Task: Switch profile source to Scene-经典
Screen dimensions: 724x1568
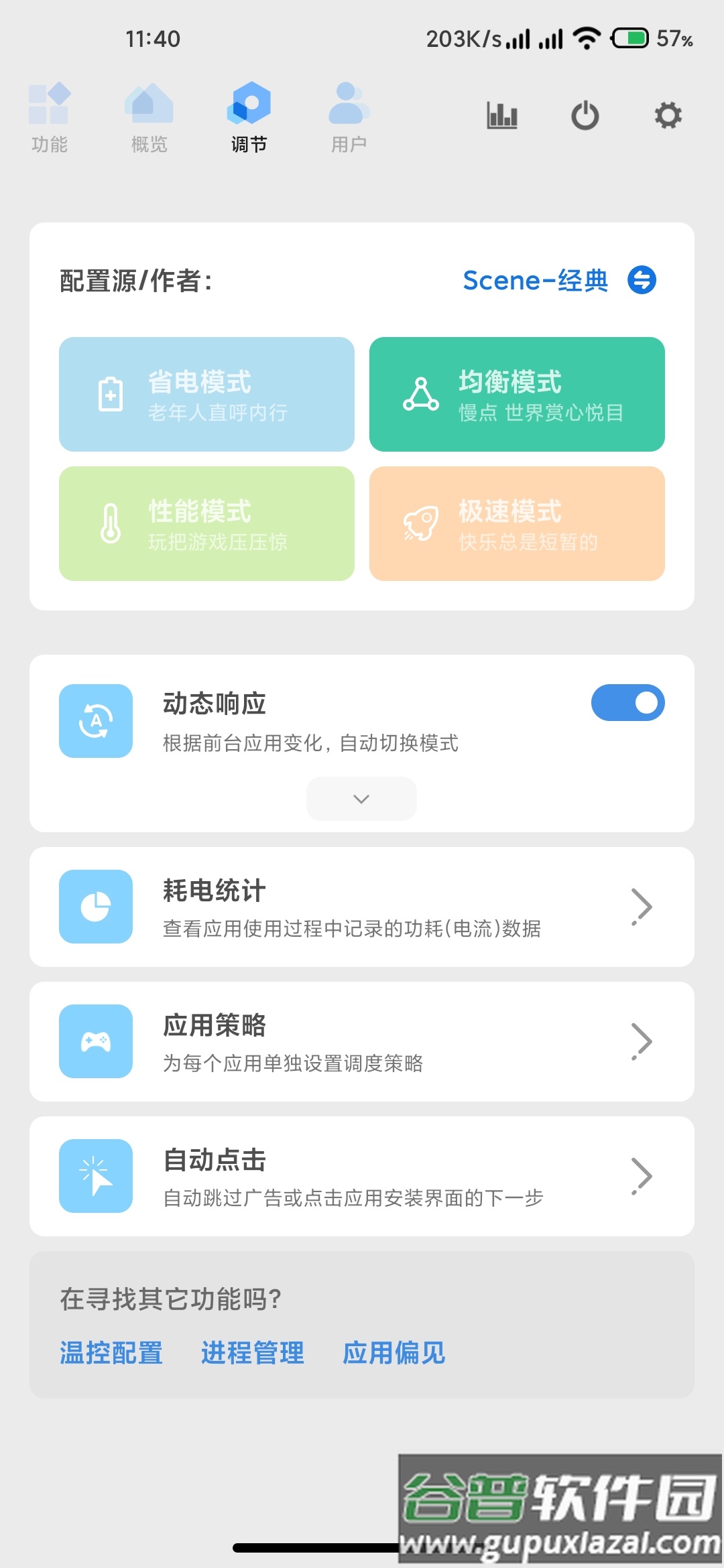Action: [x=536, y=280]
